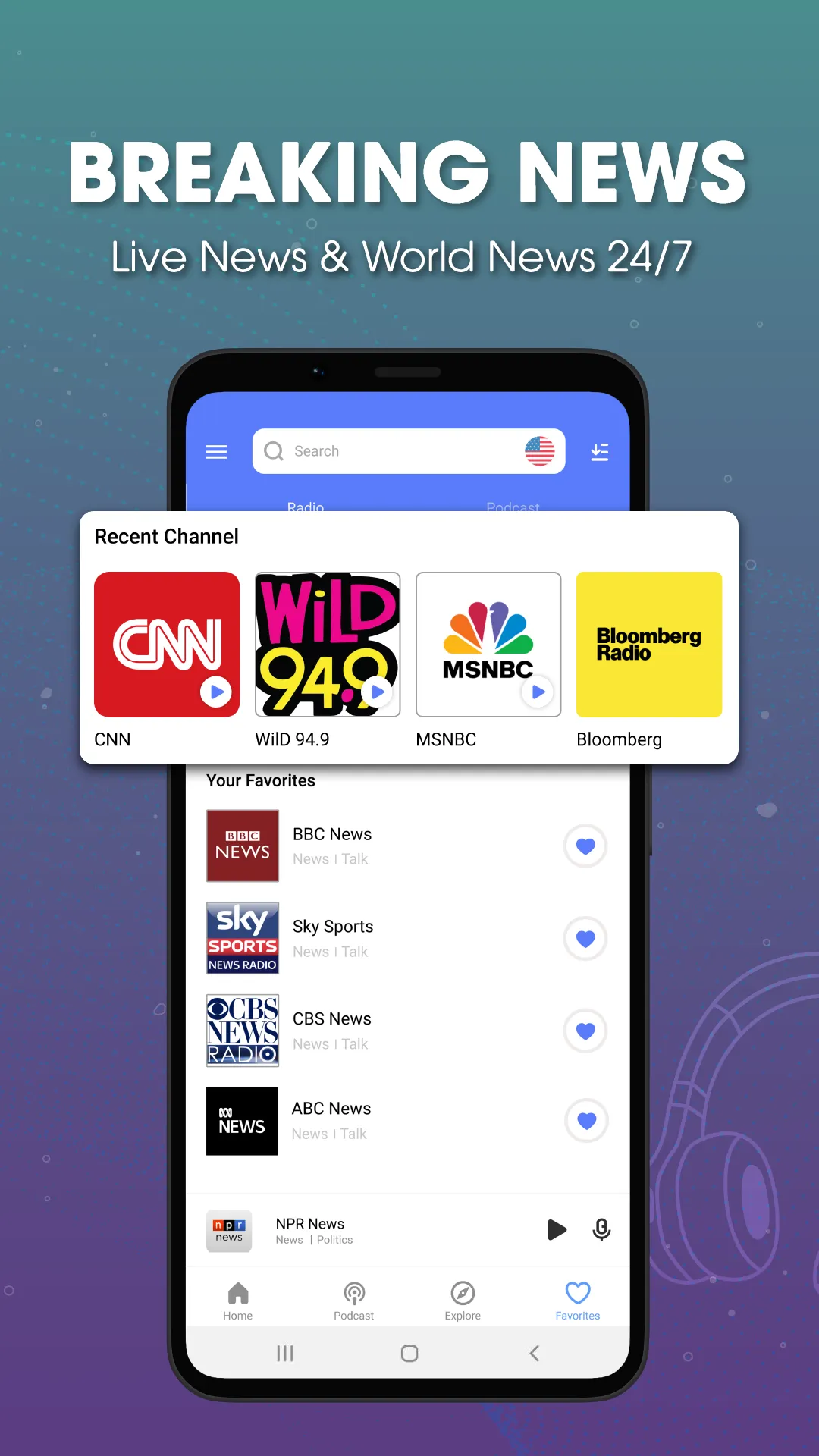Start playback of WiLD 94.9
This screenshot has height=1456, width=819.
tap(378, 692)
